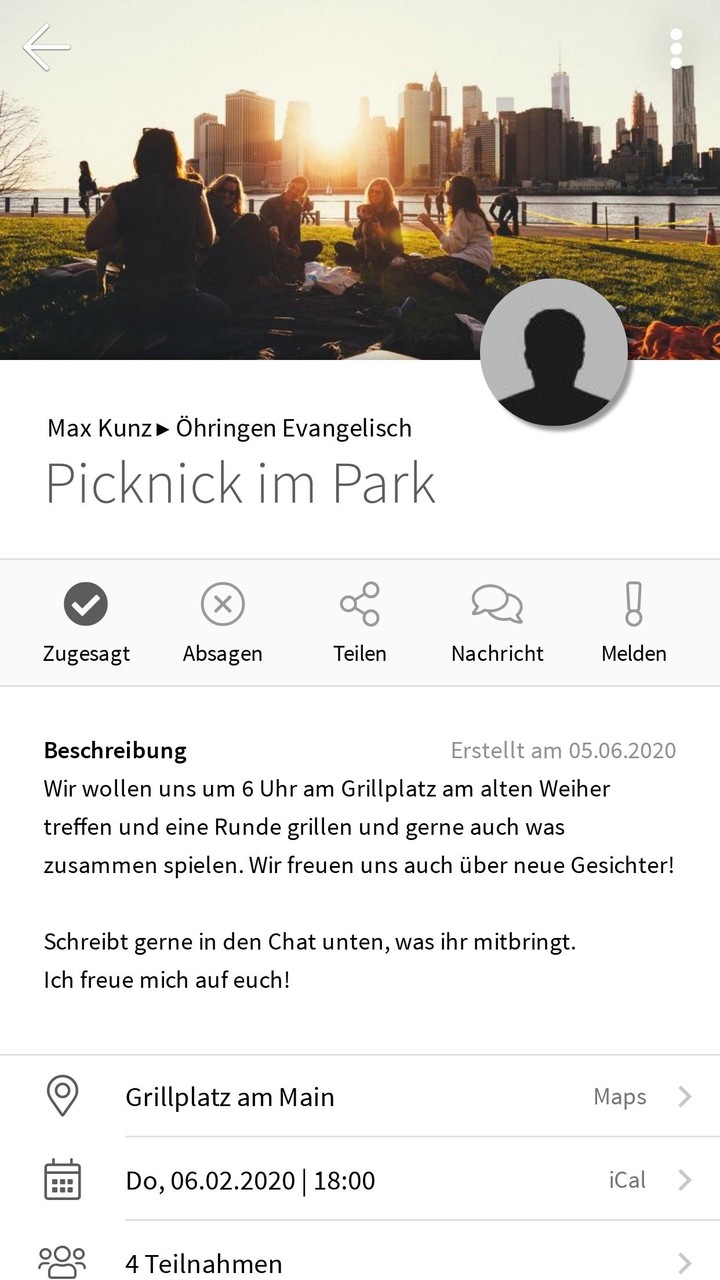This screenshot has height=1280, width=720.
Task: Click the participants group icon near 4 Teilnahmen
Action: coord(63,1260)
